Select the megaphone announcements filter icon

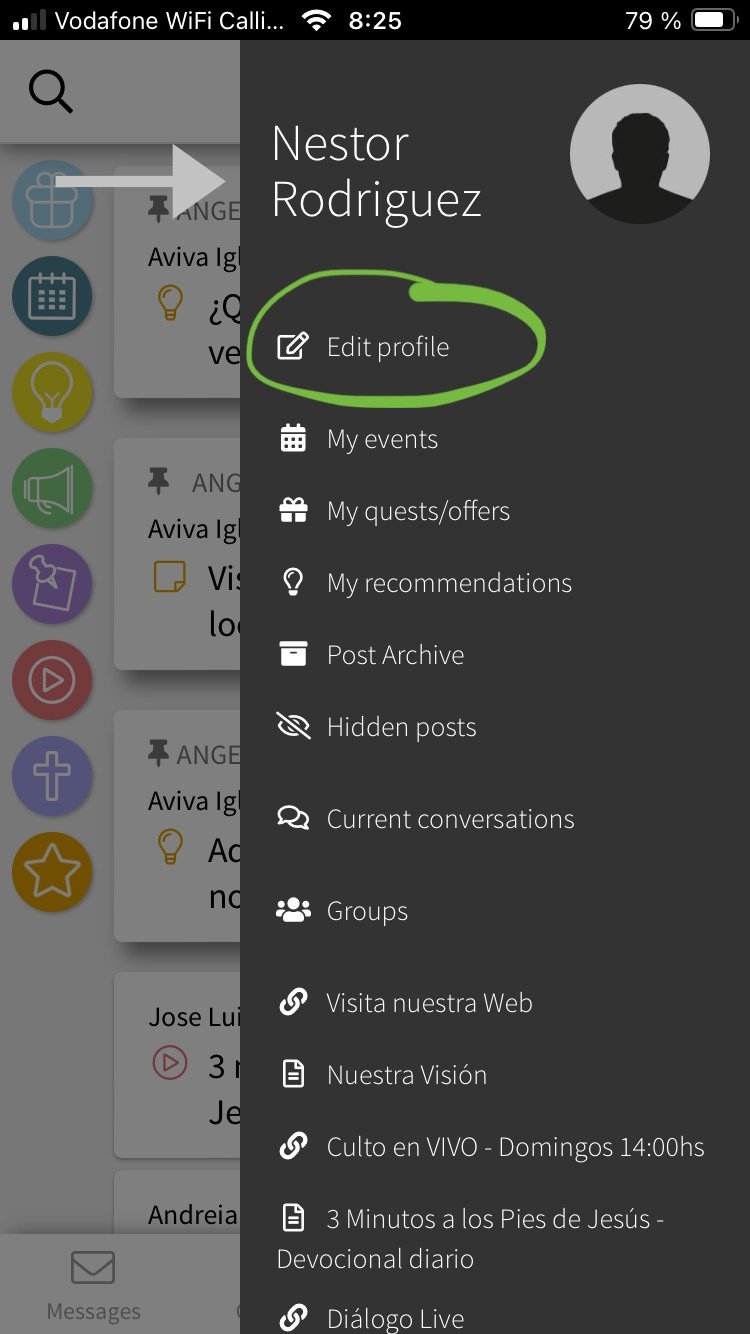point(52,489)
